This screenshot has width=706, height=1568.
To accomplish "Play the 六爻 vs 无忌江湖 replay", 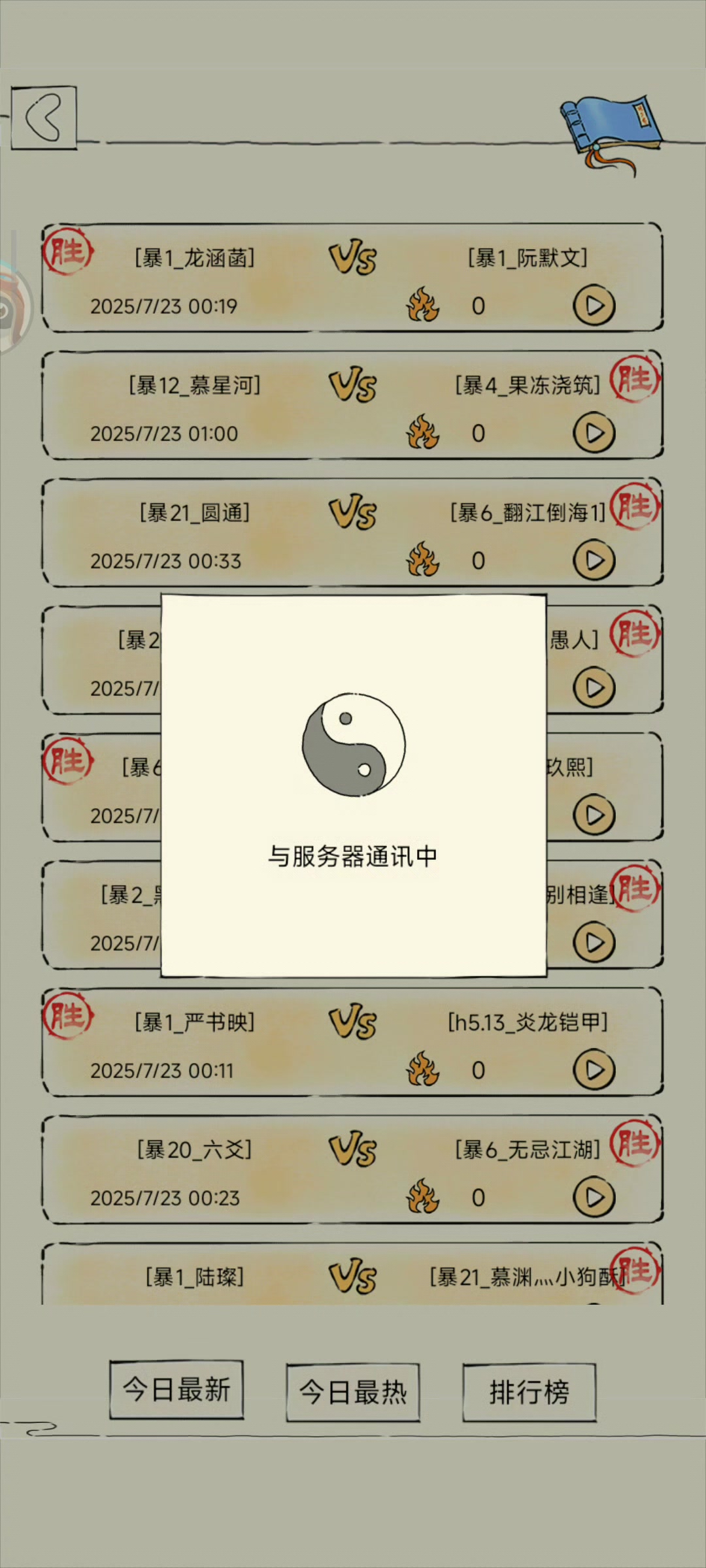I will coord(594,1198).
